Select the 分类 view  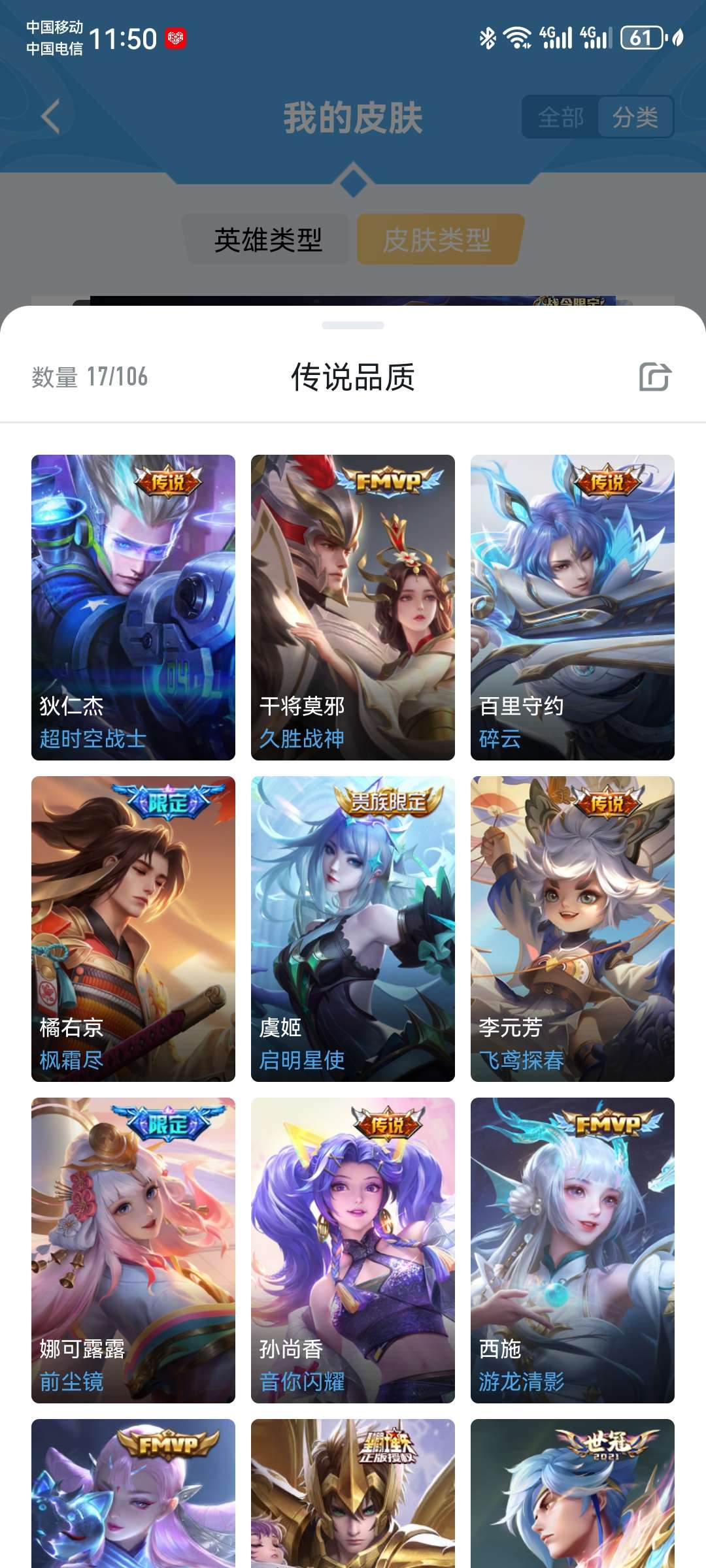pyautogui.click(x=635, y=118)
